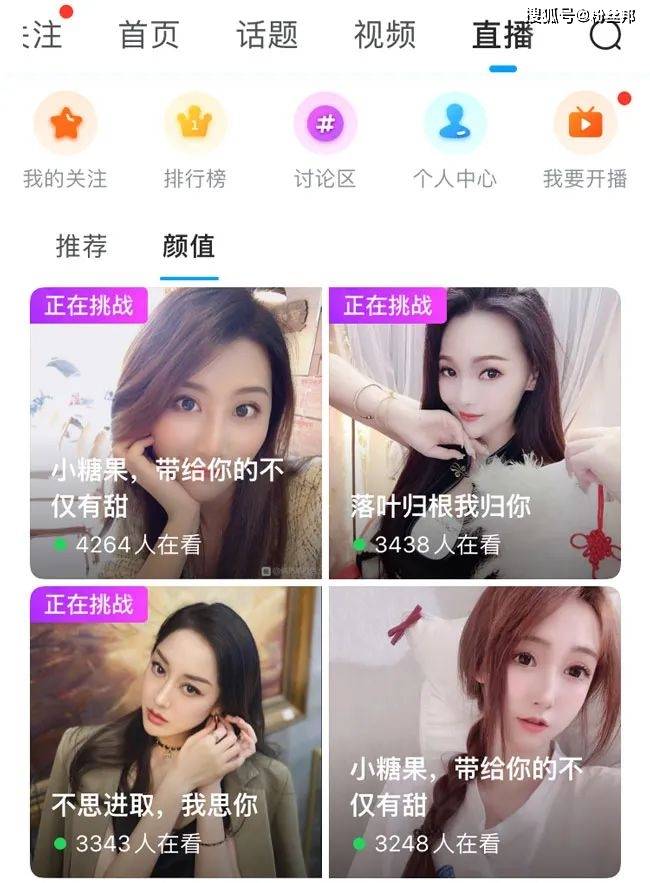Switch to the 视频 tab

[385, 35]
